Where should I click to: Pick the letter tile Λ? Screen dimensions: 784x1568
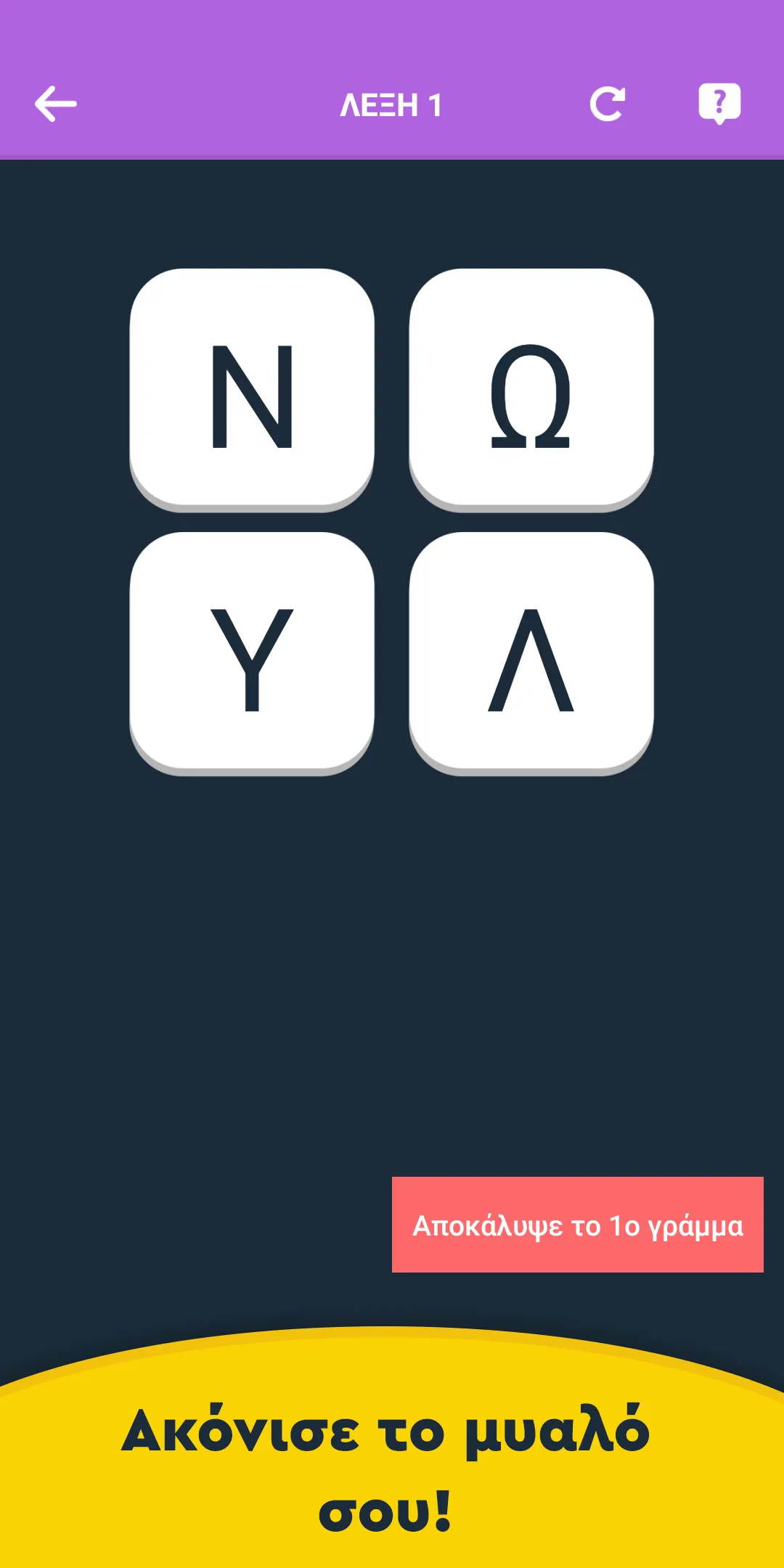531,653
